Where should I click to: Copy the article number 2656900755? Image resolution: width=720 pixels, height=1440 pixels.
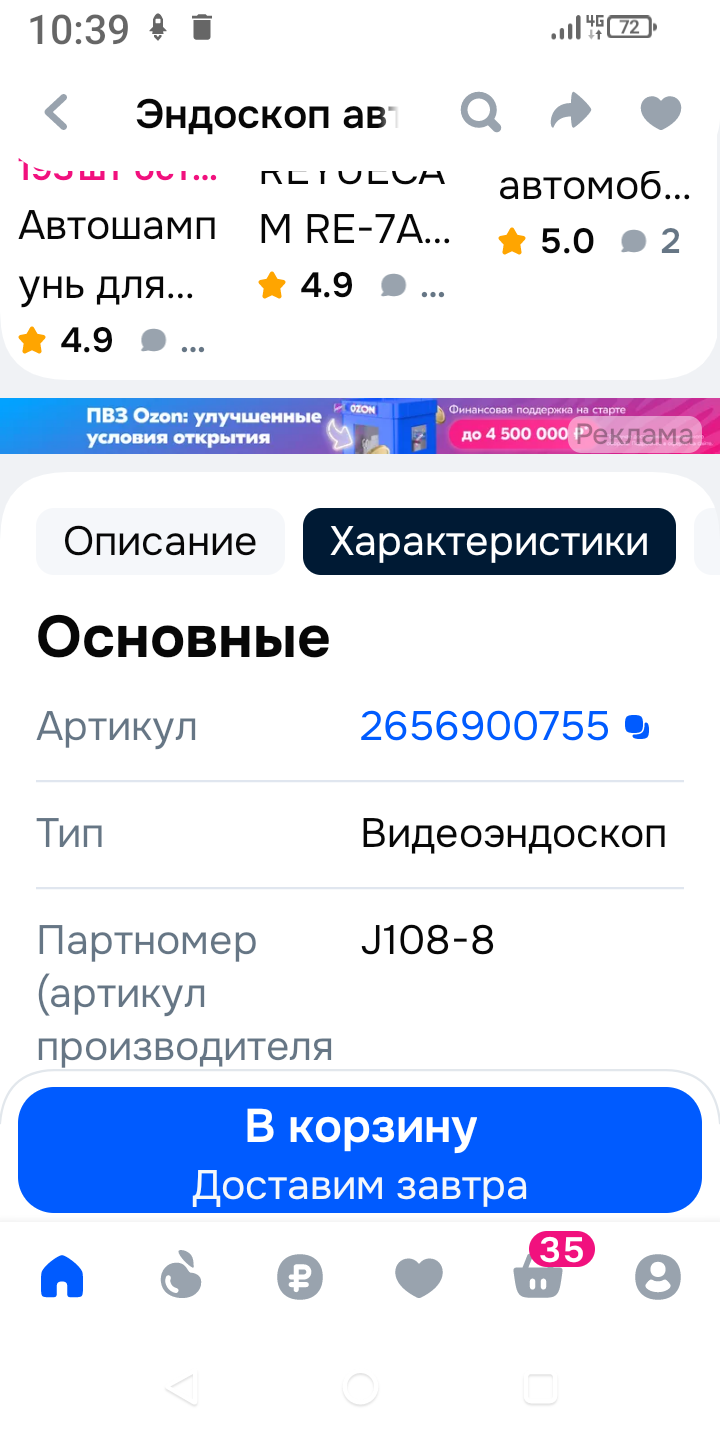(x=637, y=727)
